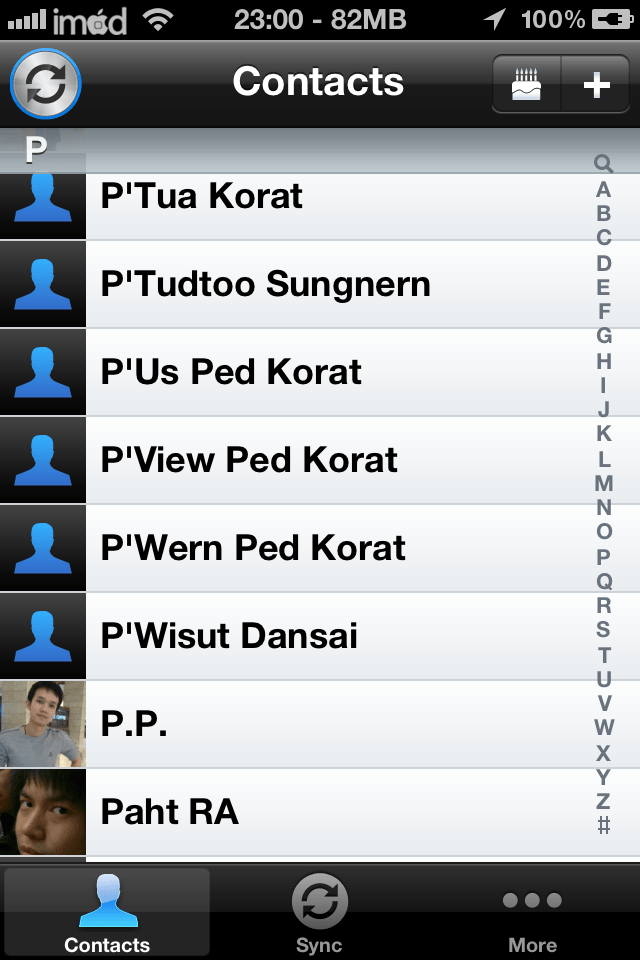Switch to the Sync tab

click(x=319, y=912)
